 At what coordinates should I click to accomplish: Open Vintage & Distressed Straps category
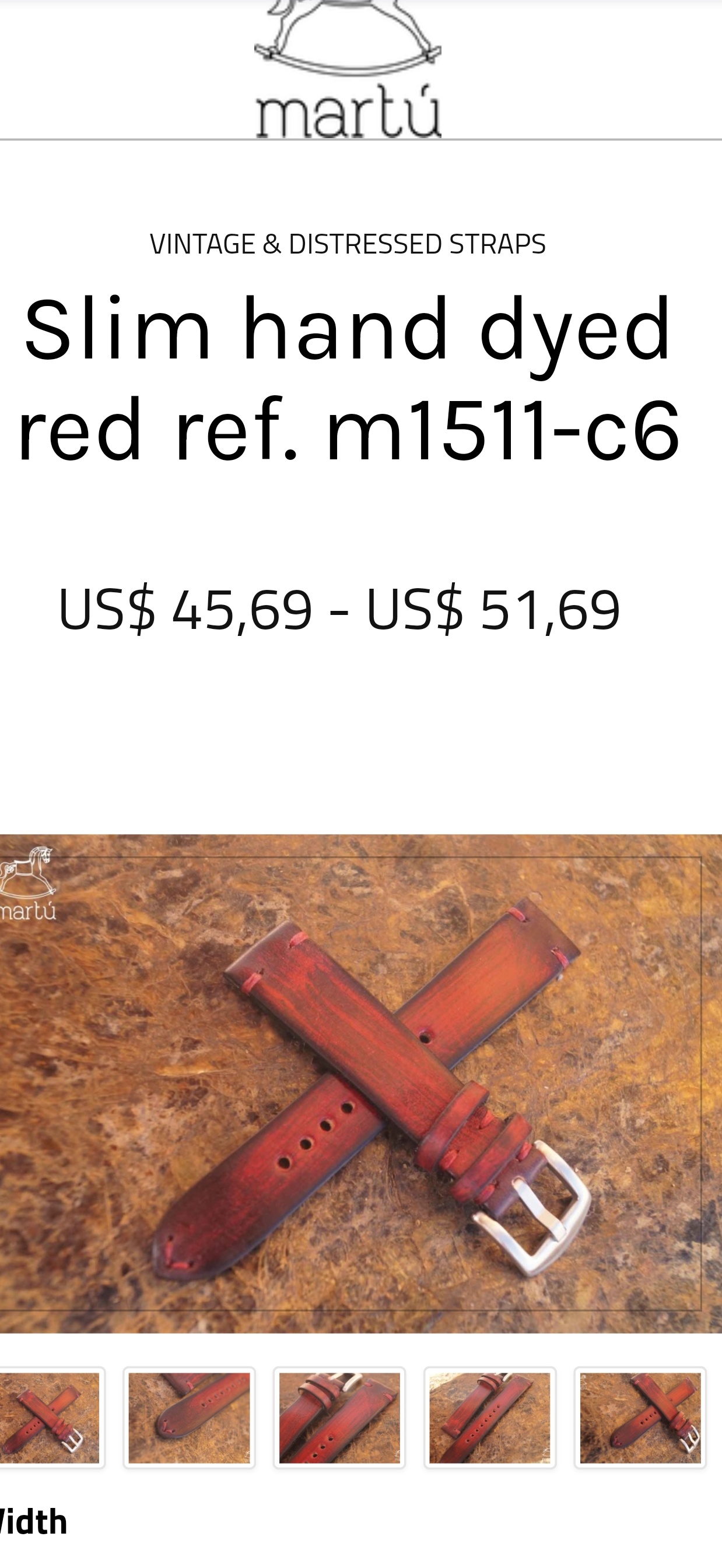pyautogui.click(x=348, y=244)
